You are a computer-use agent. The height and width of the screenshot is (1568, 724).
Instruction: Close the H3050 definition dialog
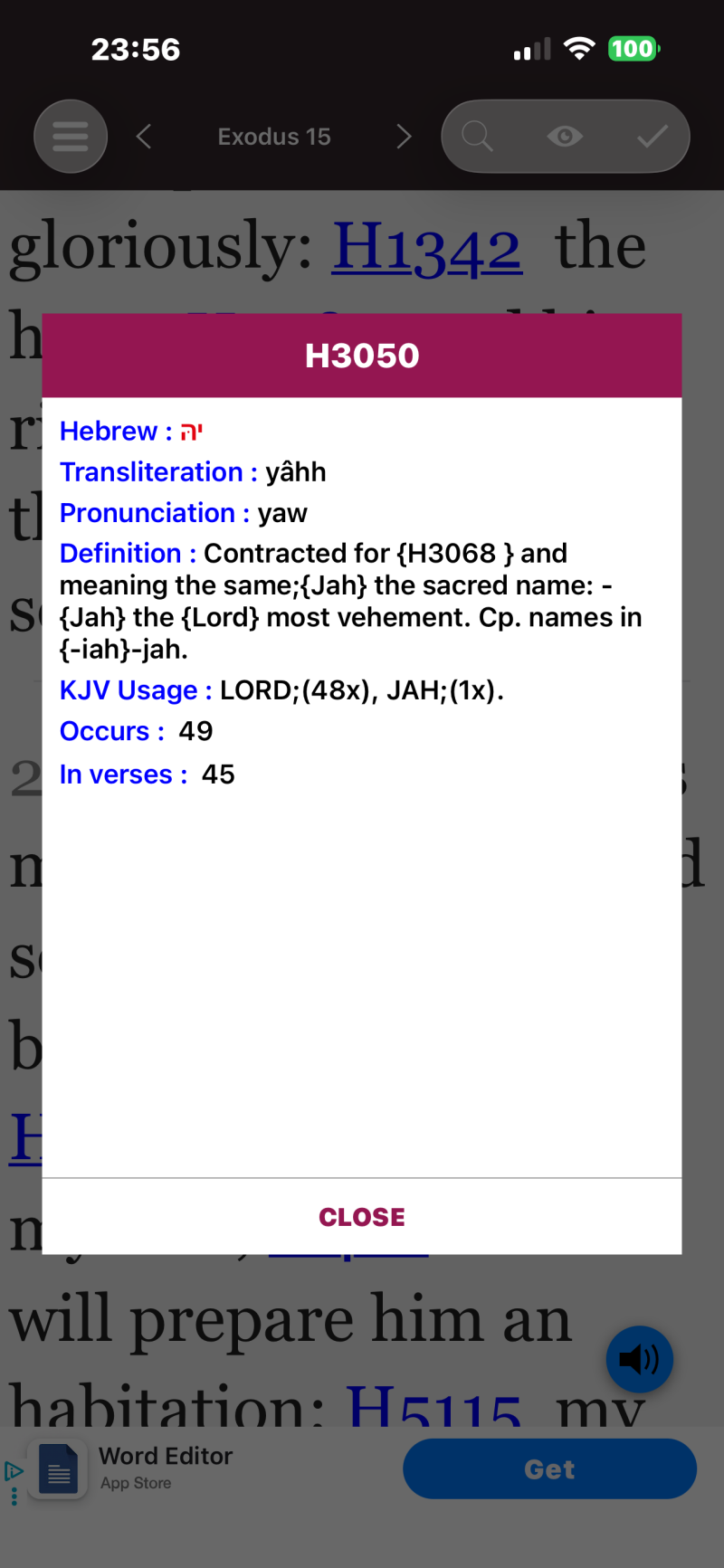[x=362, y=1217]
